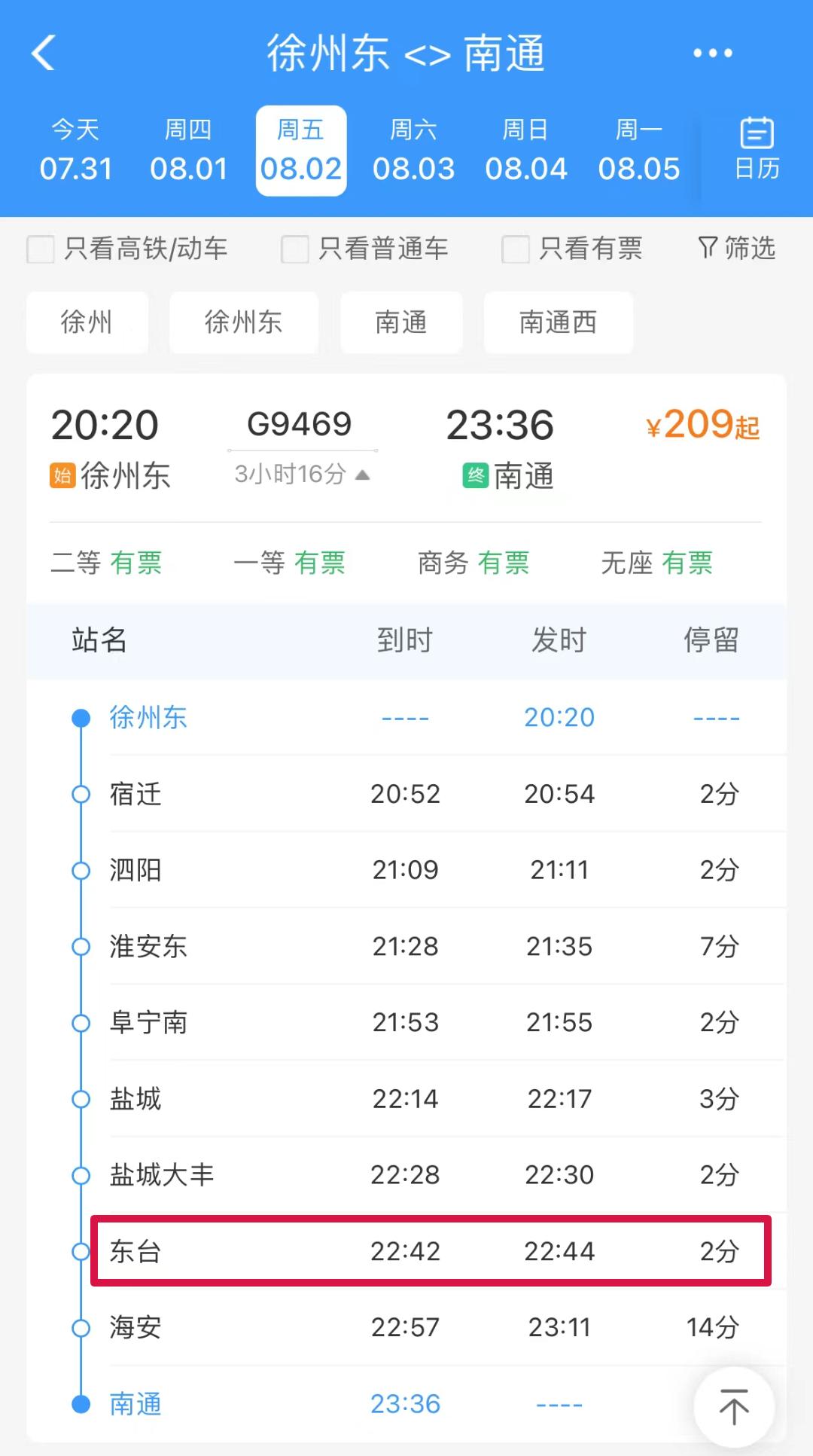813x1456 pixels.
Task: Enable 只看普通车 checkbox
Action: pyautogui.click(x=294, y=249)
